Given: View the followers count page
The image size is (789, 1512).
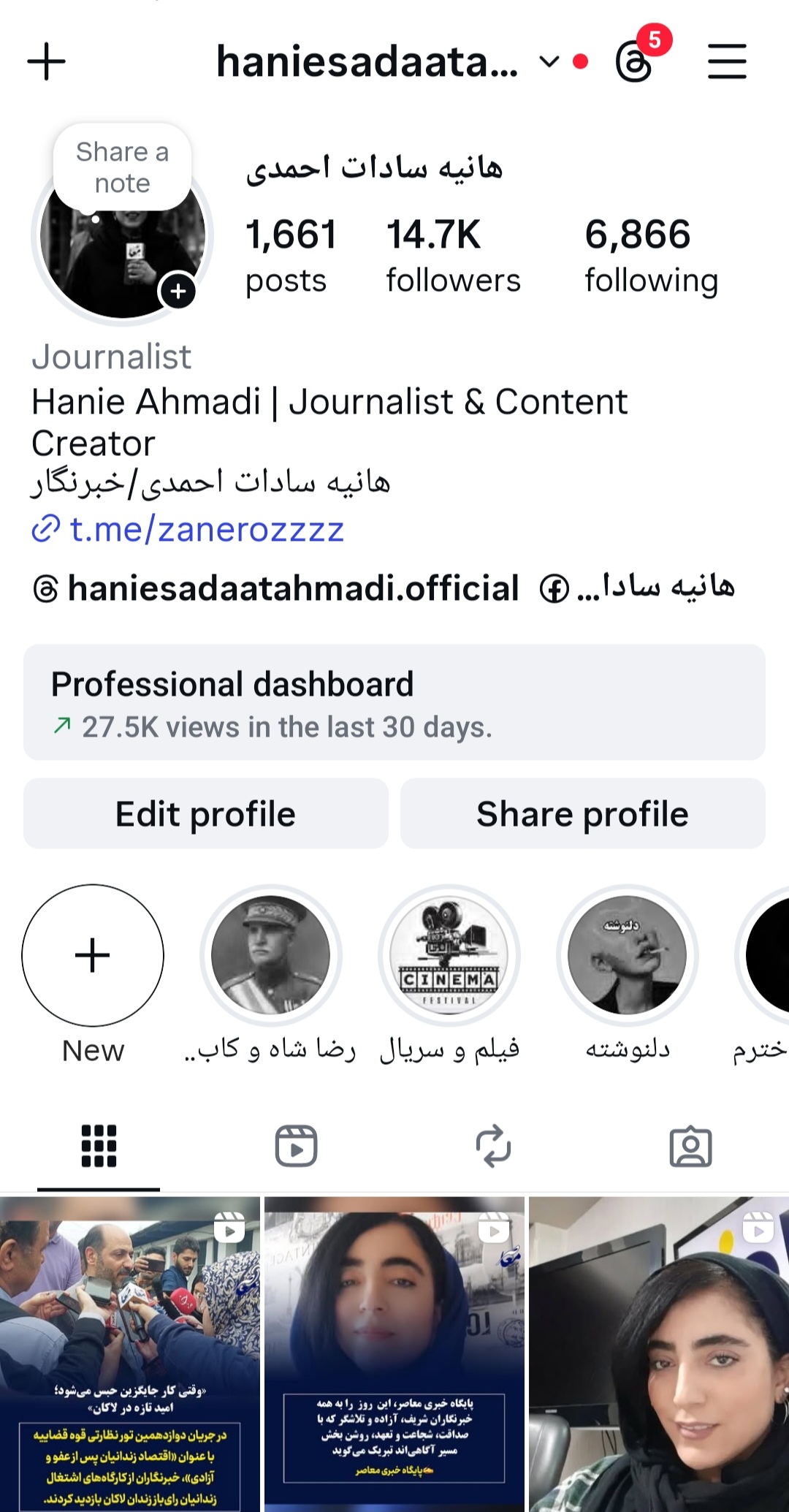Looking at the screenshot, I should [453, 252].
